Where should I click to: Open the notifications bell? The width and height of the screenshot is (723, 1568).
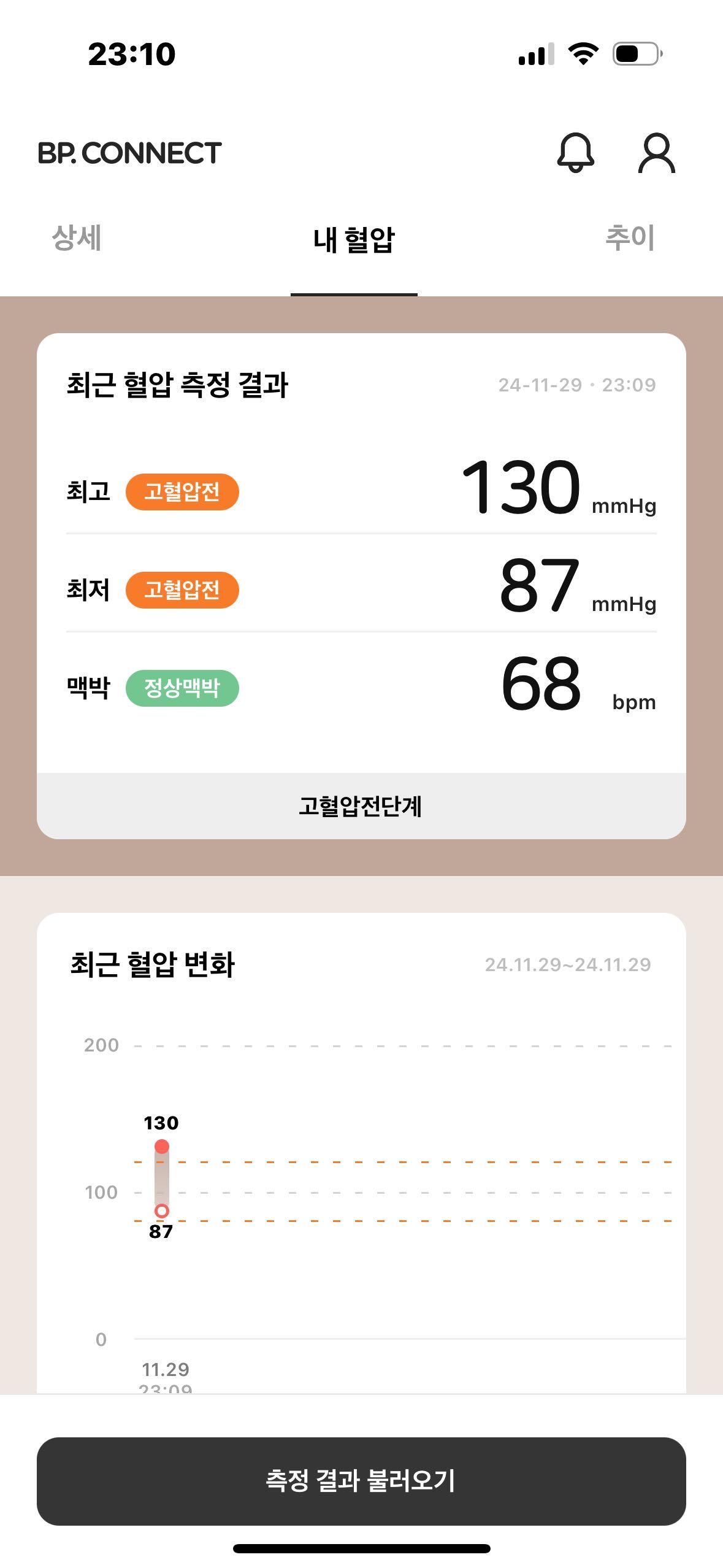click(x=575, y=152)
